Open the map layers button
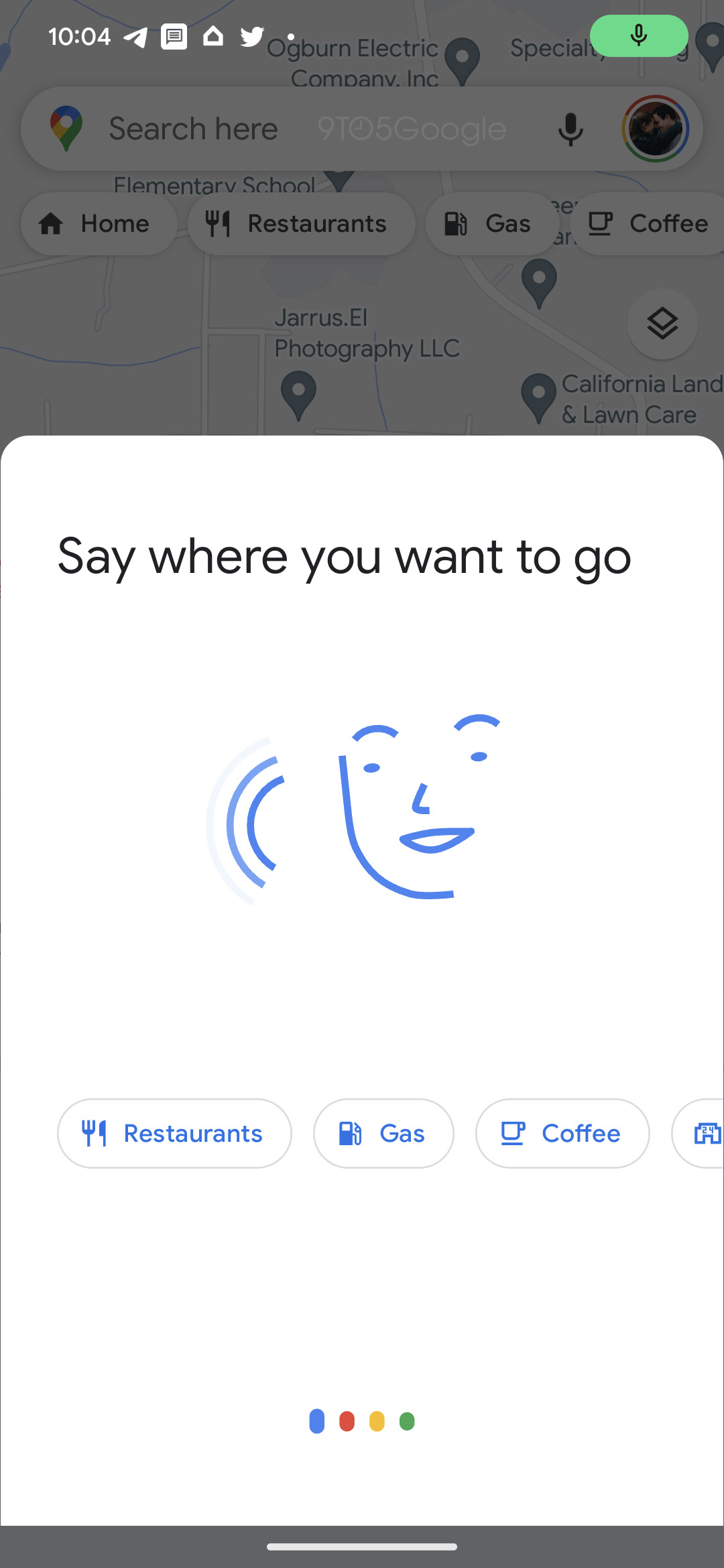Viewport: 724px width, 1568px height. click(662, 324)
